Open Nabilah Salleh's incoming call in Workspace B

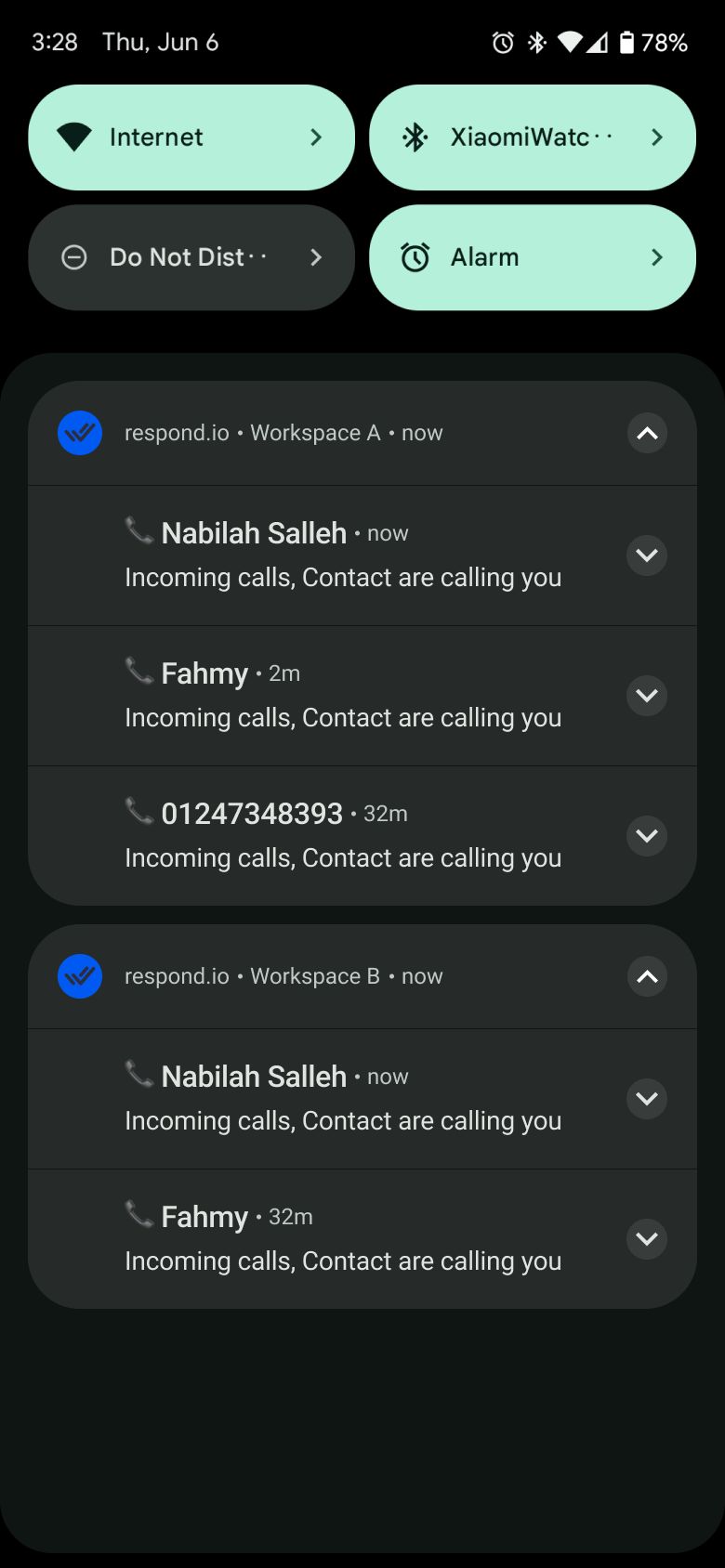(343, 1099)
